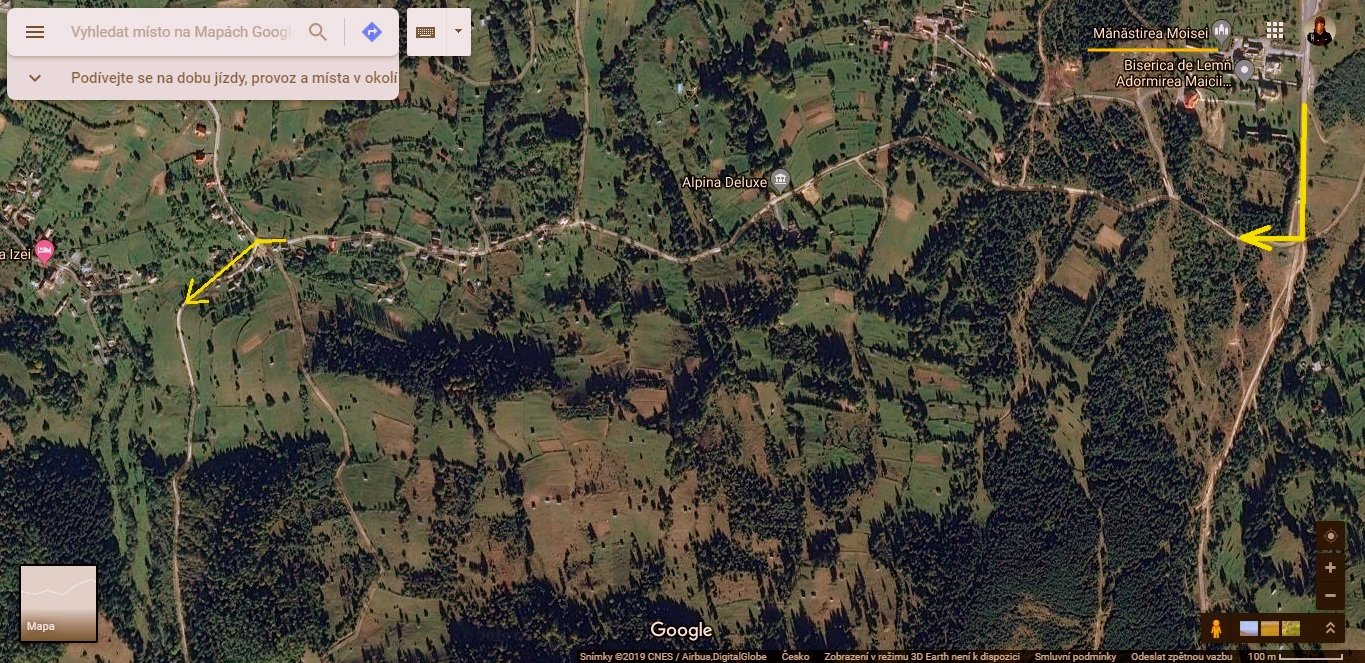The height and width of the screenshot is (663, 1365).
Task: Expand the input tools dropdown arrow
Action: [458, 32]
